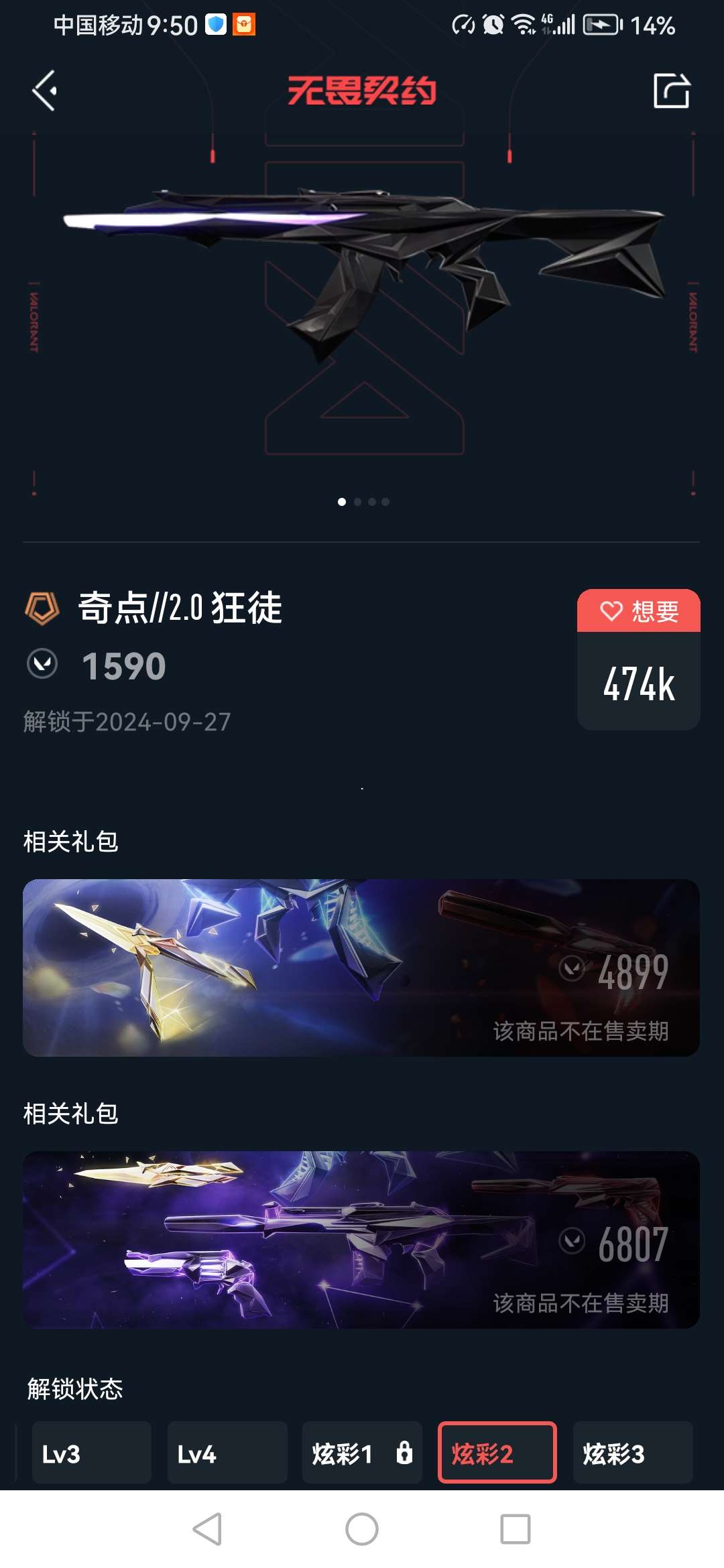Choose the 炫彩2 variant
The width and height of the screenshot is (724, 1568).
[497, 1454]
